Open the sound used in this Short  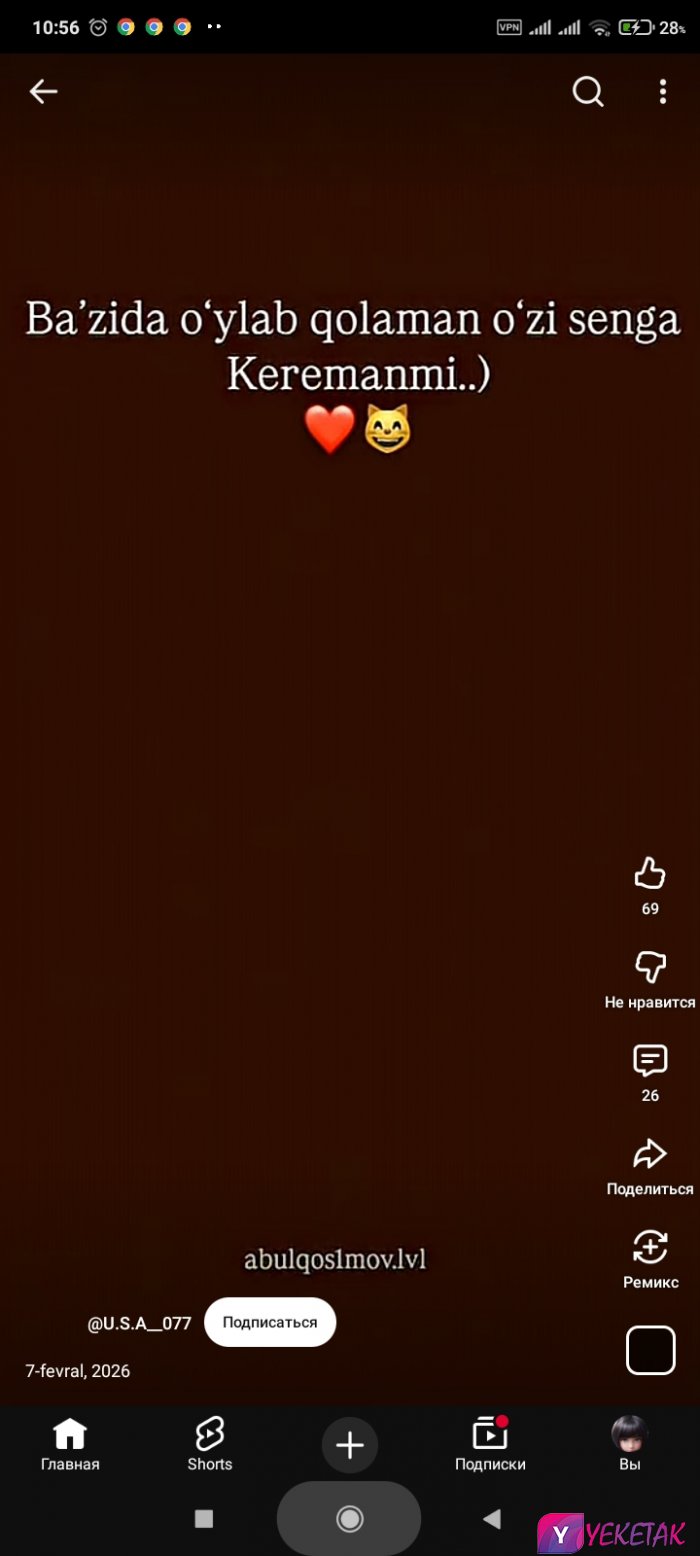(651, 1350)
